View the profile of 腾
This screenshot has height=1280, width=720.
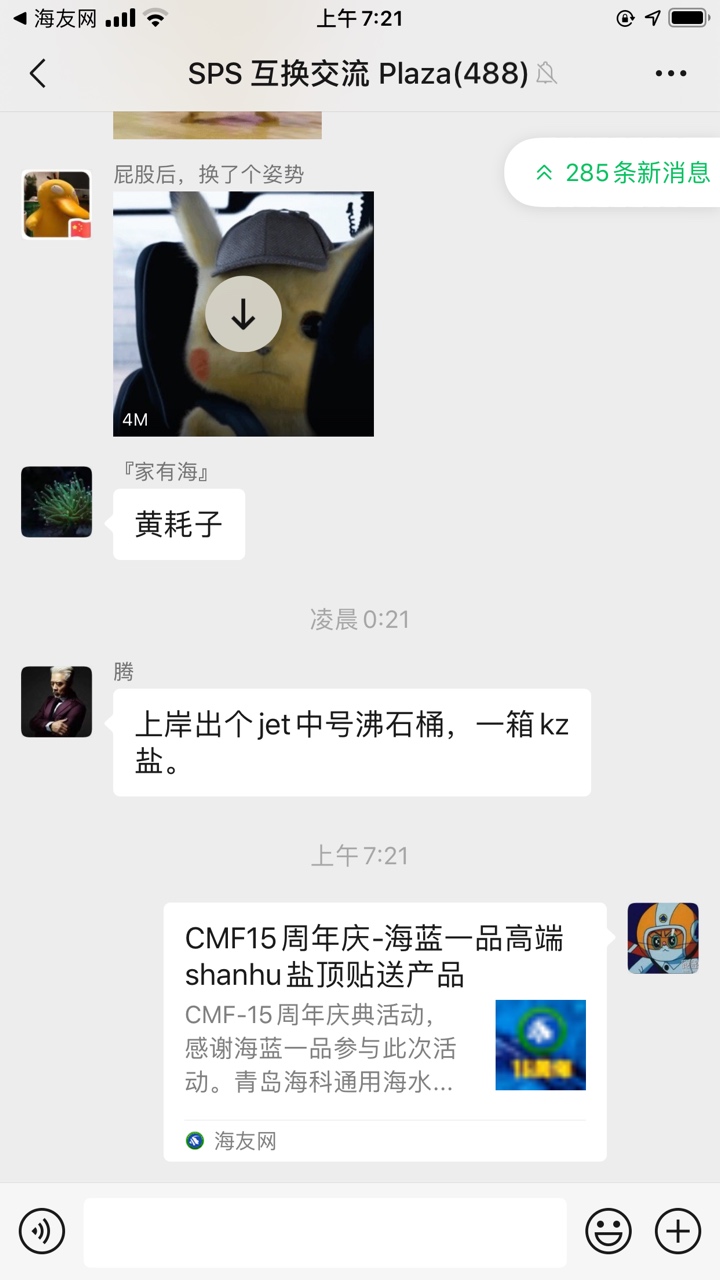pyautogui.click(x=57, y=702)
